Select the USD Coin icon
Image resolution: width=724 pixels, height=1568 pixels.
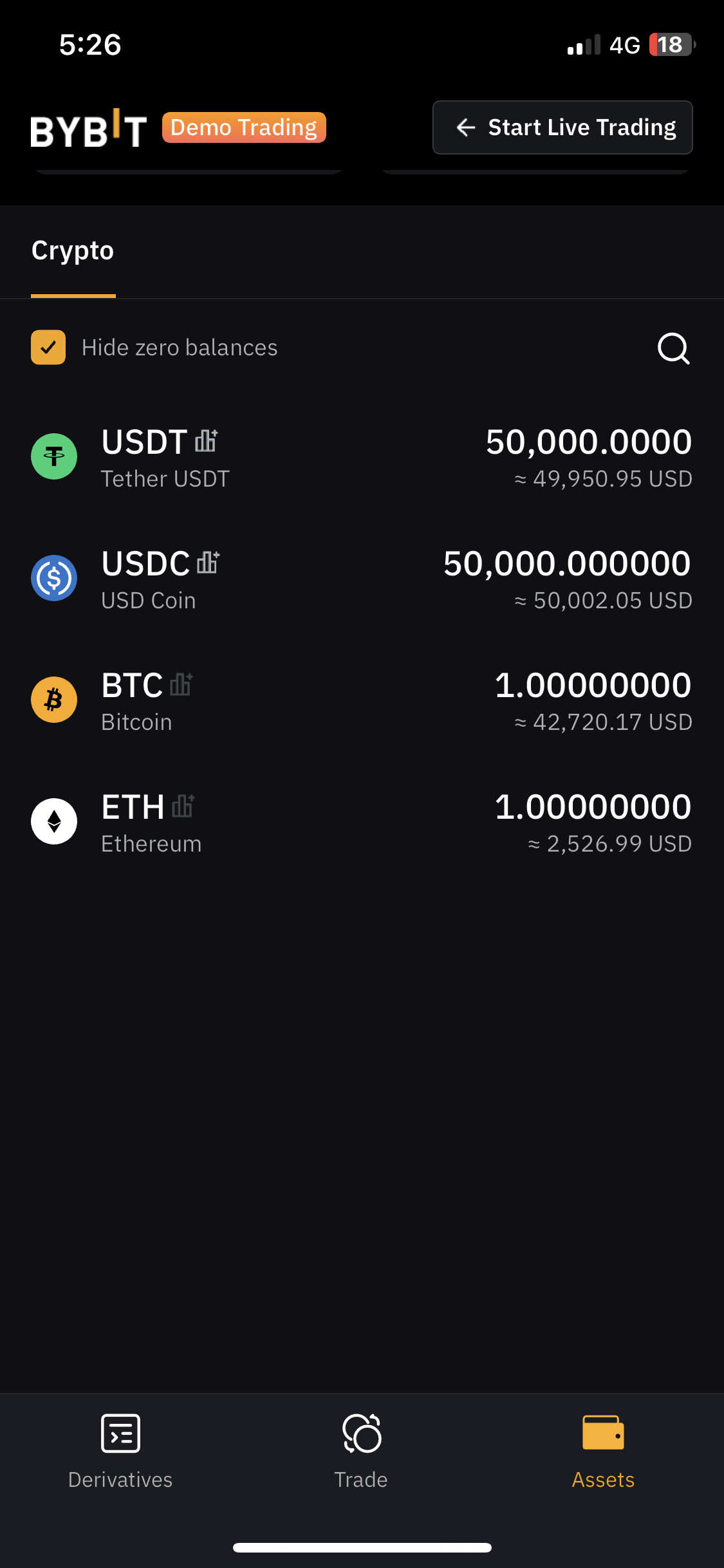click(54, 578)
